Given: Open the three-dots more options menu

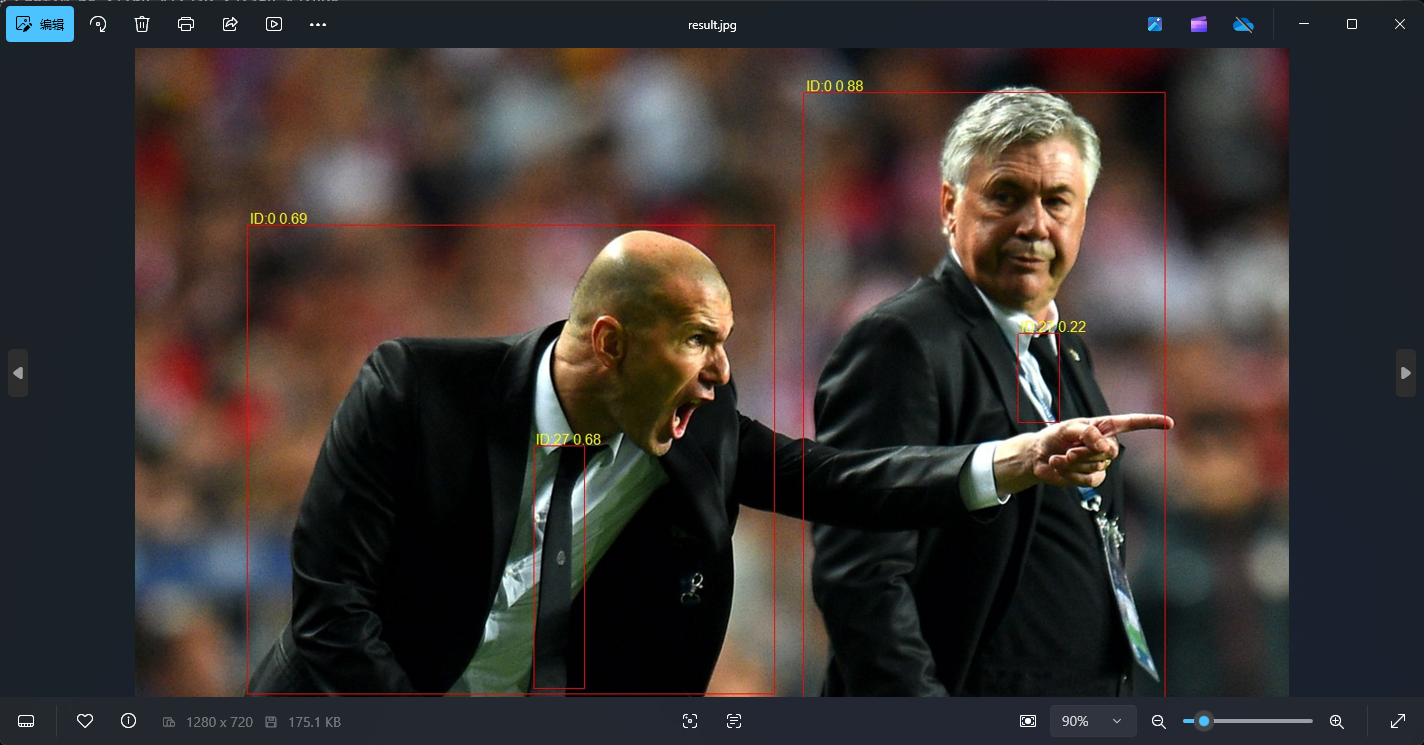Looking at the screenshot, I should [318, 24].
